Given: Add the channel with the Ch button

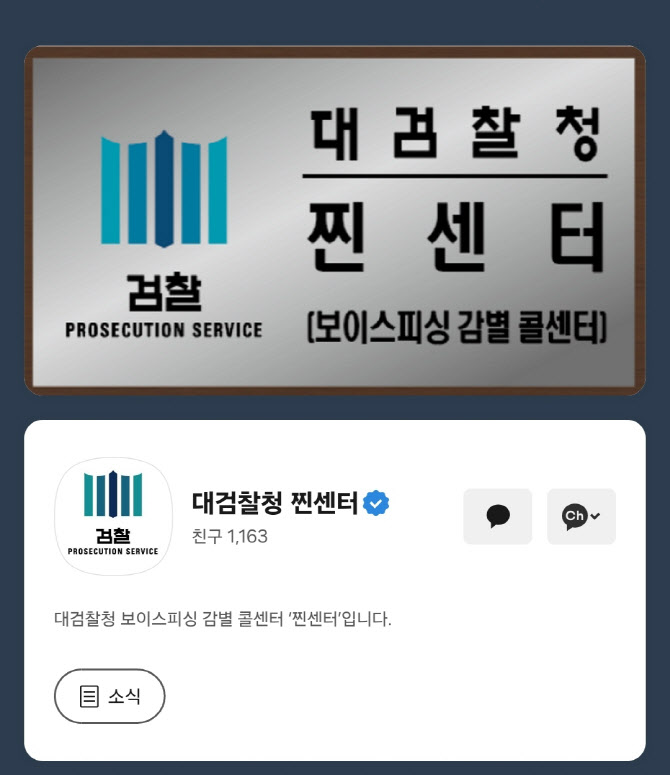Looking at the screenshot, I should point(580,516).
